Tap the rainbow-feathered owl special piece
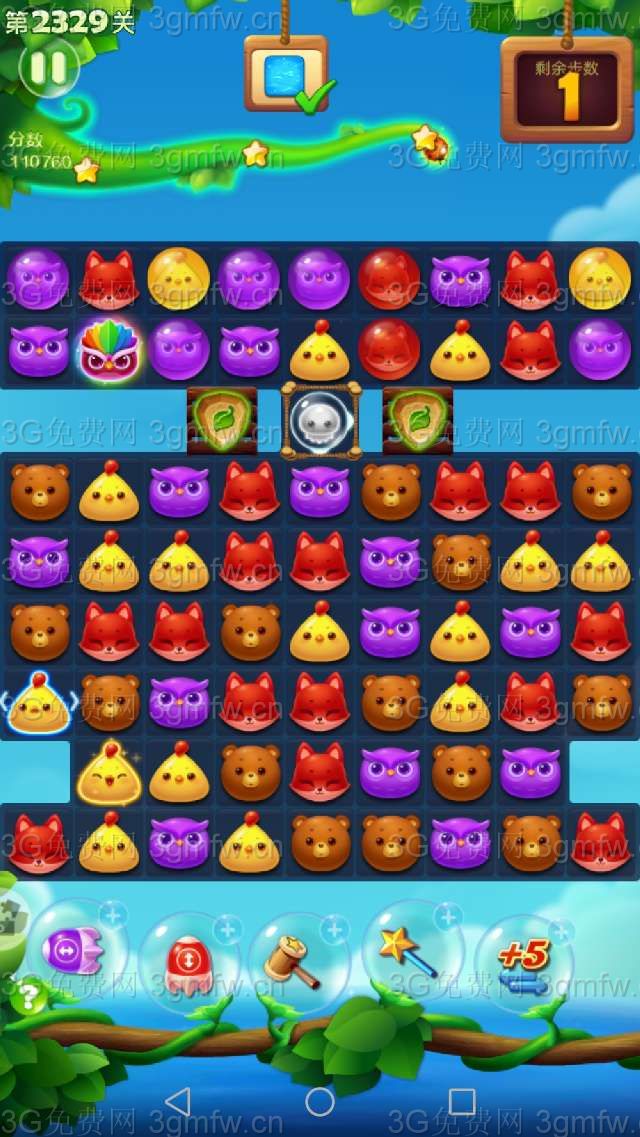This screenshot has width=640, height=1137. (x=108, y=350)
